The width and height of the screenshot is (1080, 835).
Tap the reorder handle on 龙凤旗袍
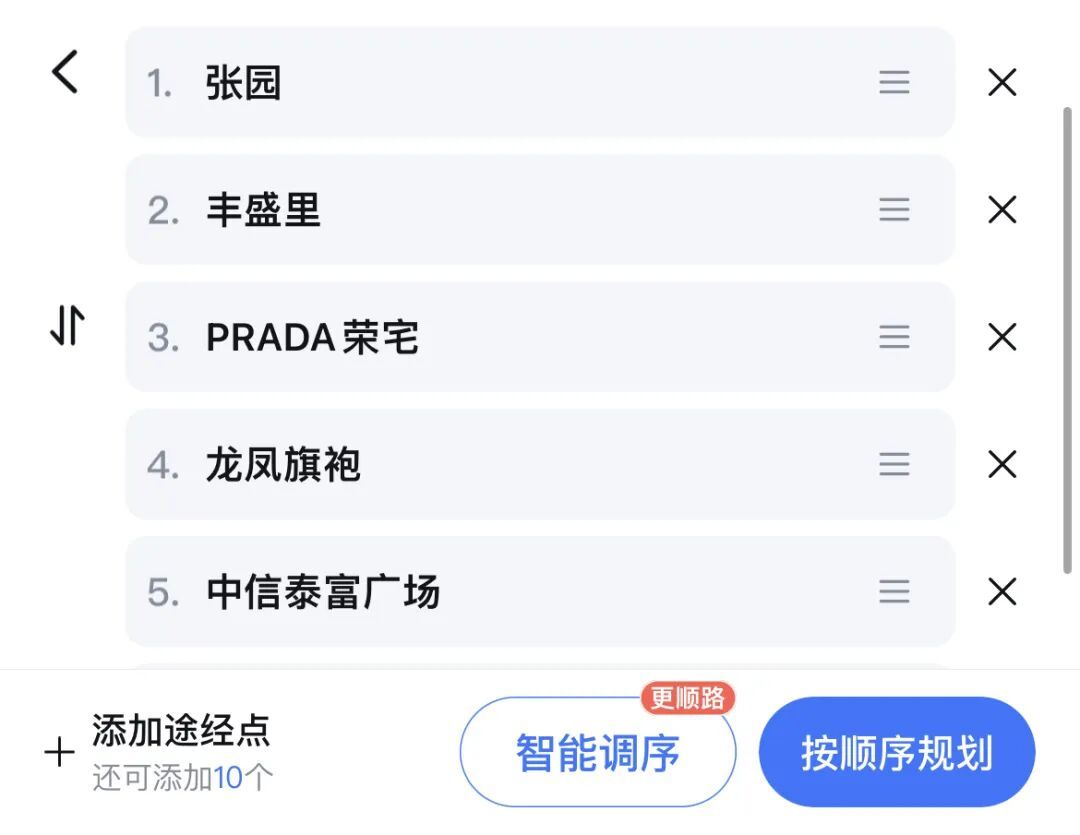(x=894, y=464)
